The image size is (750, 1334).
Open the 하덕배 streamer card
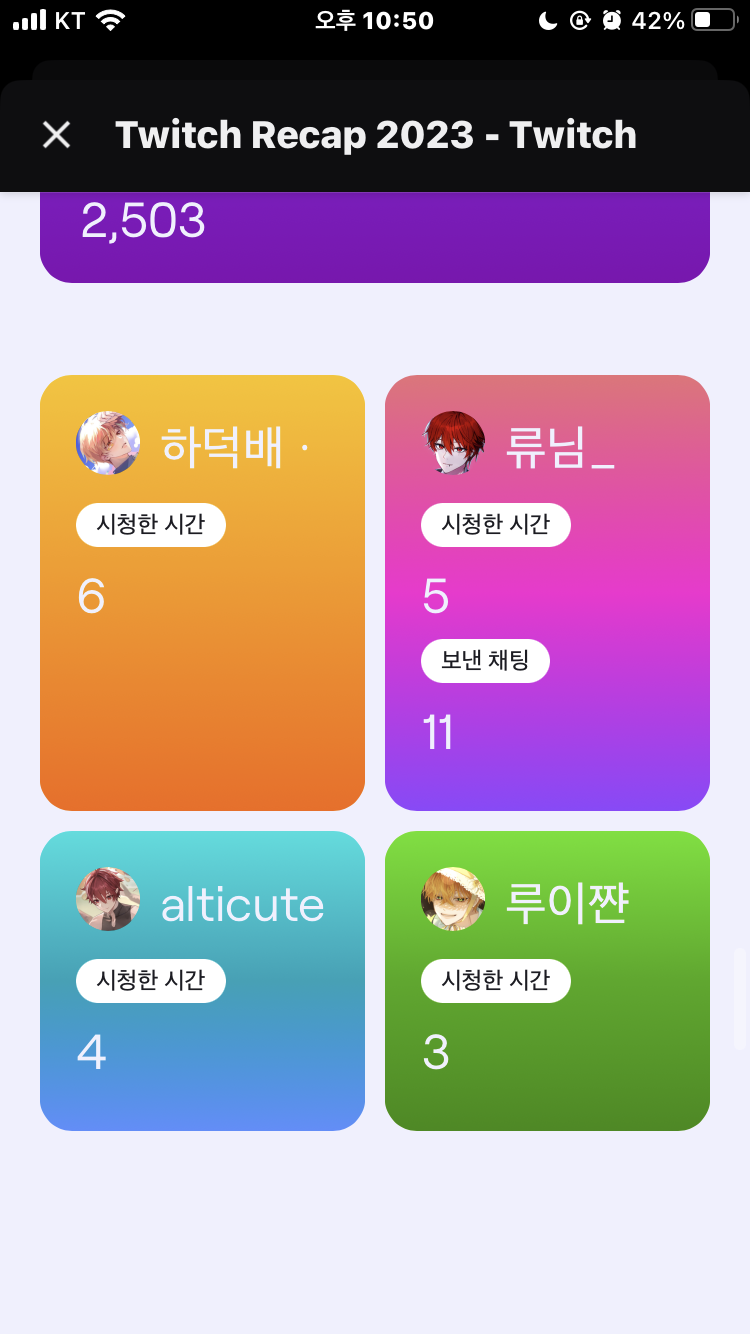[202, 592]
